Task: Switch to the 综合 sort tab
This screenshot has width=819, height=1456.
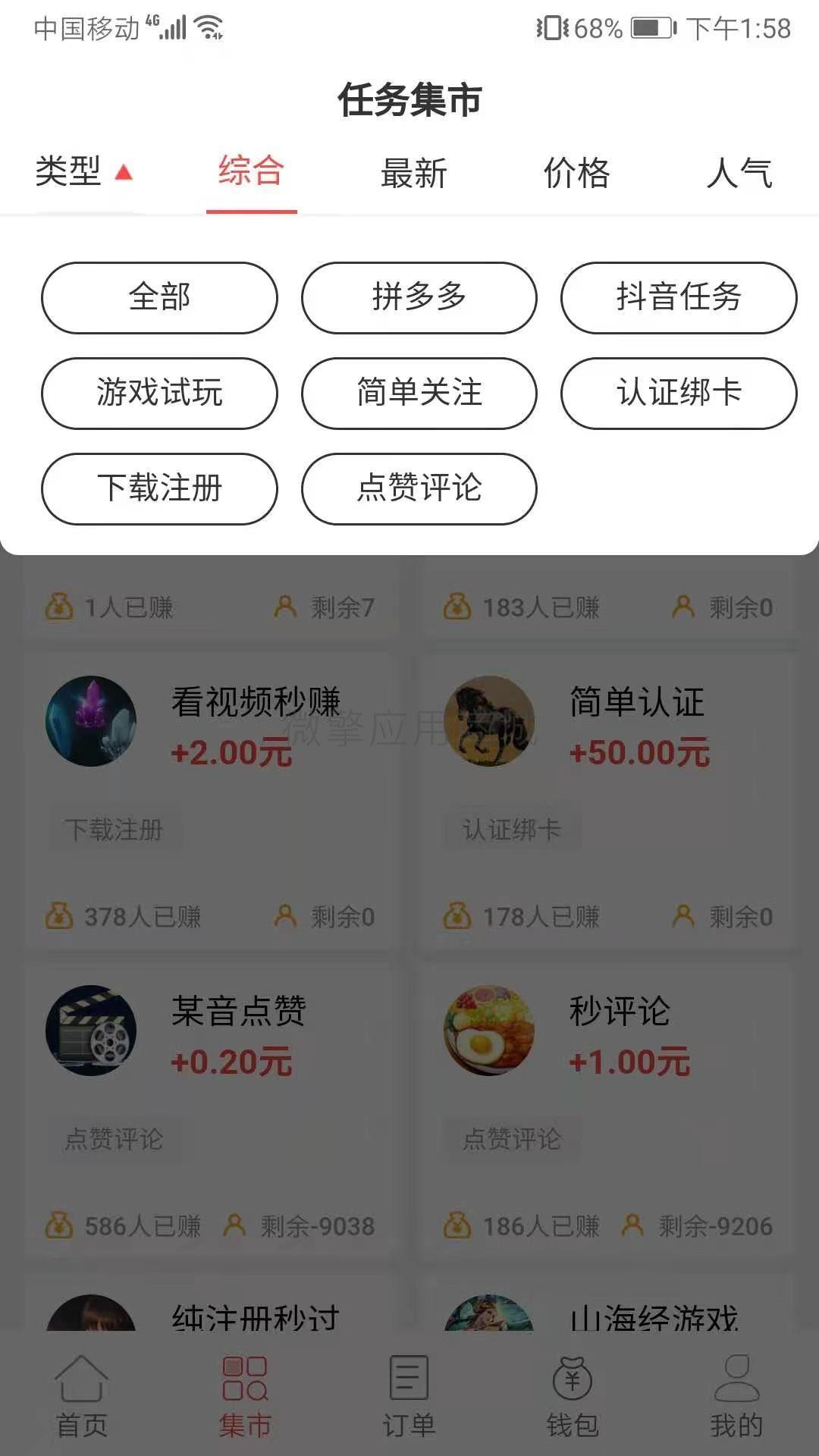Action: point(251,171)
